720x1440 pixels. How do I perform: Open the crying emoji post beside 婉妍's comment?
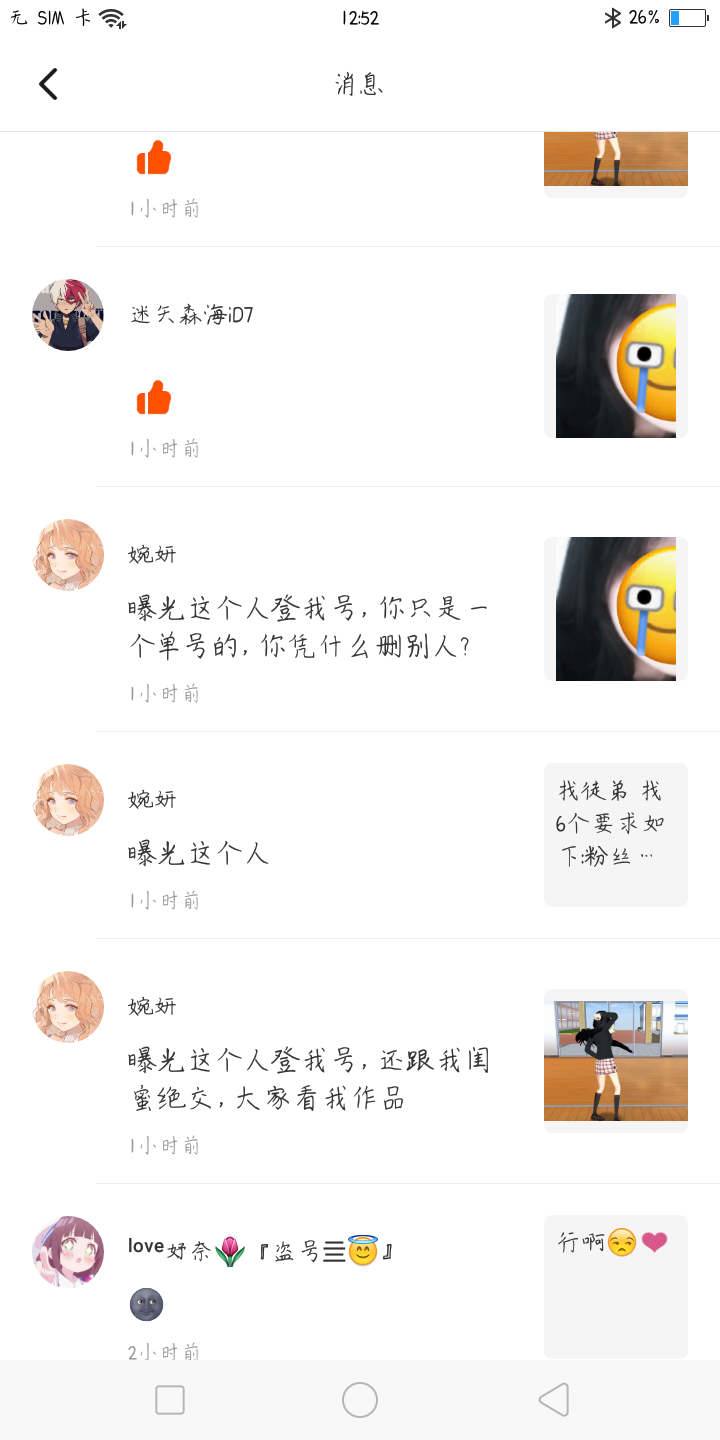tap(616, 609)
